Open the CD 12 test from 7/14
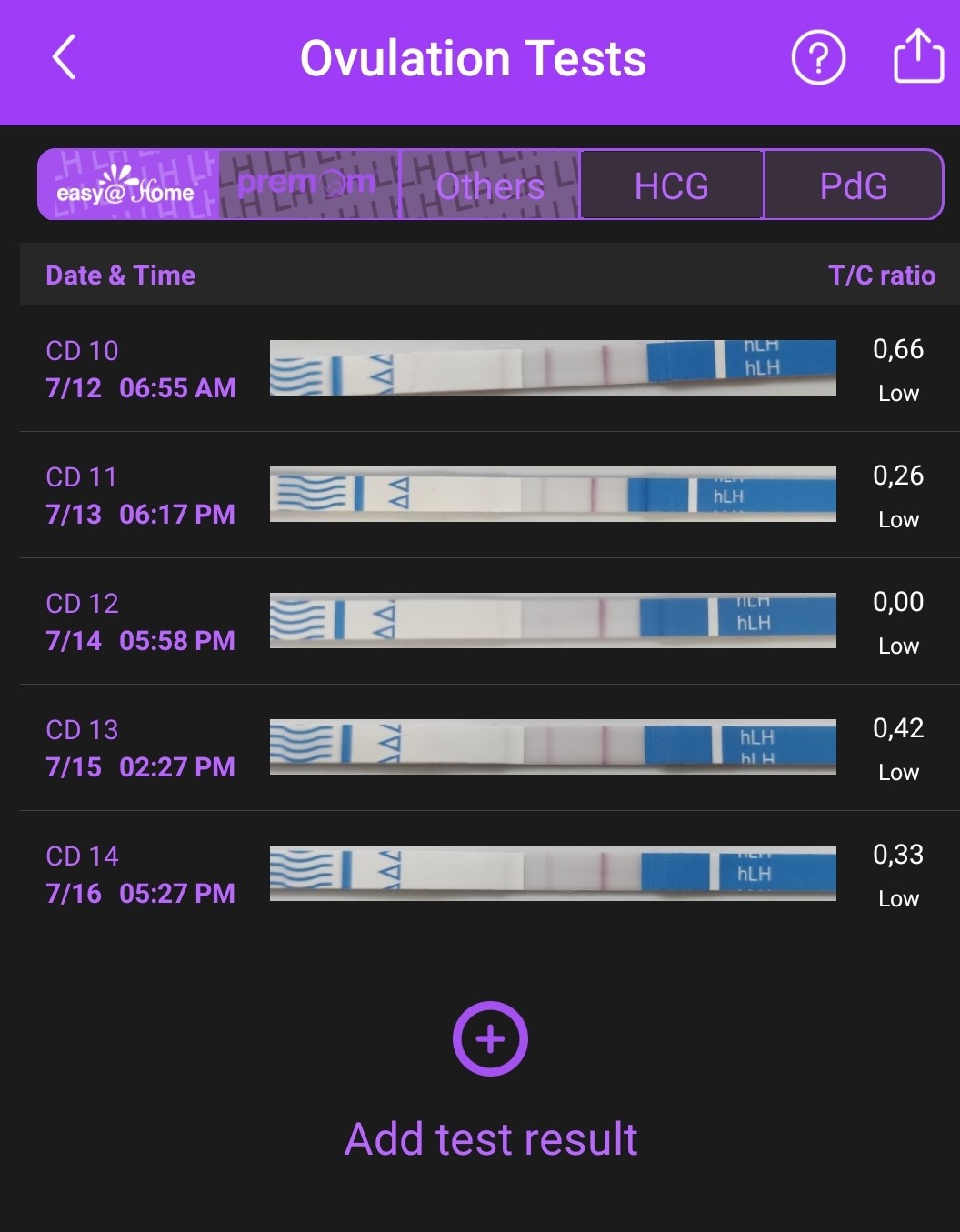Viewport: 960px width, 1232px height. pyautogui.click(x=489, y=621)
